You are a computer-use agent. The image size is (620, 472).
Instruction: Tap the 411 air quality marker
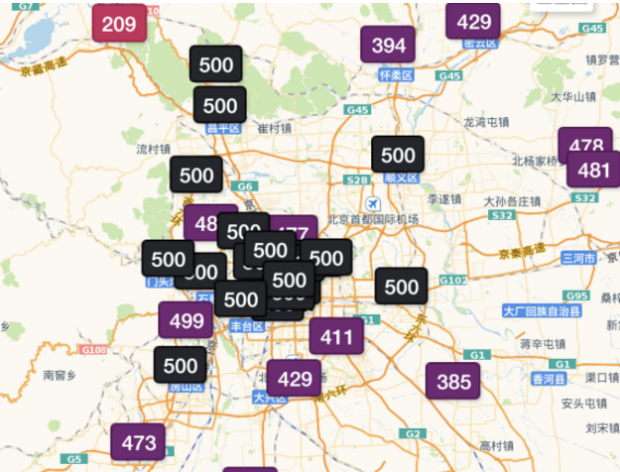click(335, 337)
